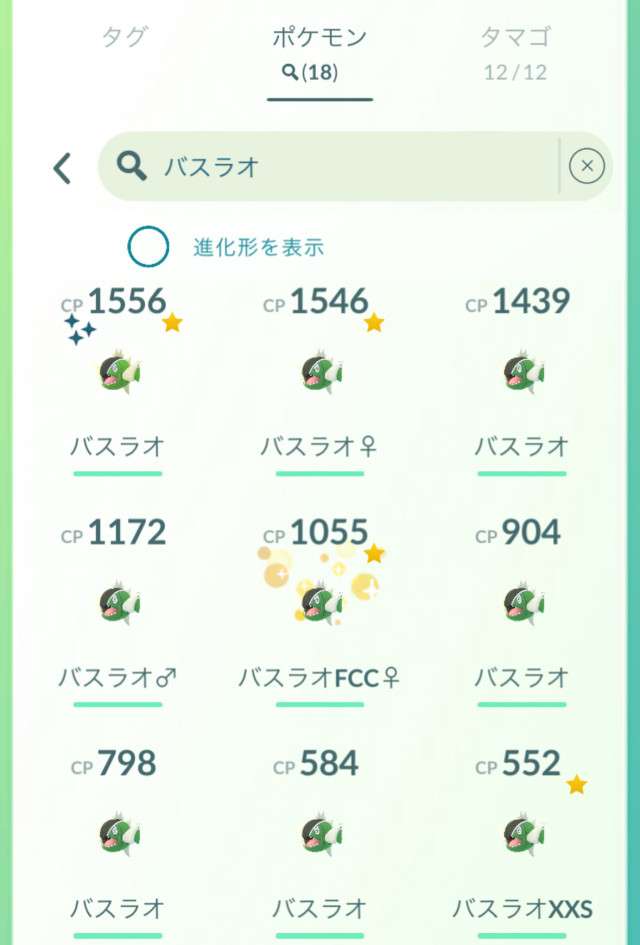The height and width of the screenshot is (945, 640).
Task: Open the CP 1172 バスラオ♂
Action: tap(118, 603)
